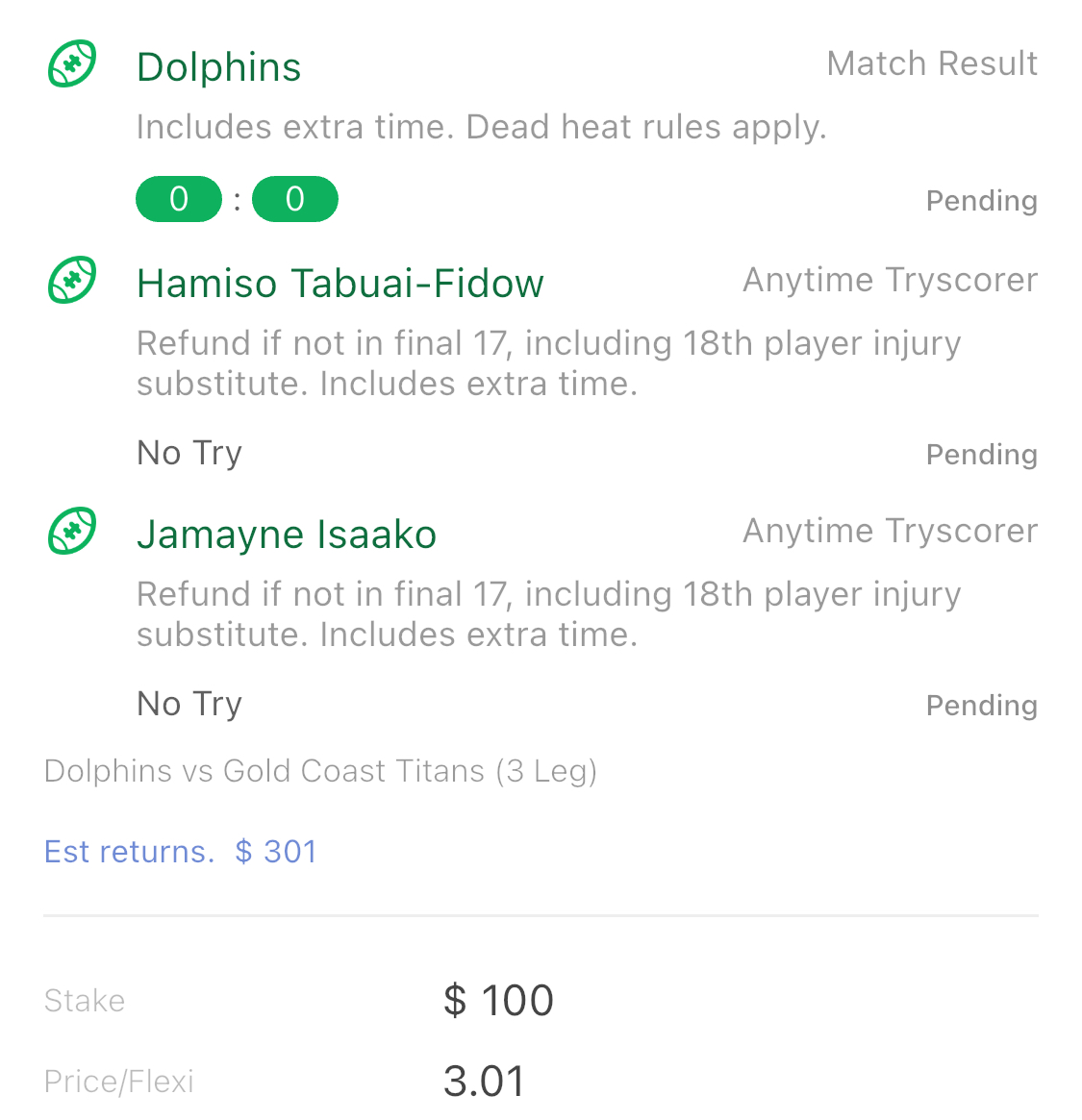View Jamayne Isaako tryscorer selection

[287, 535]
